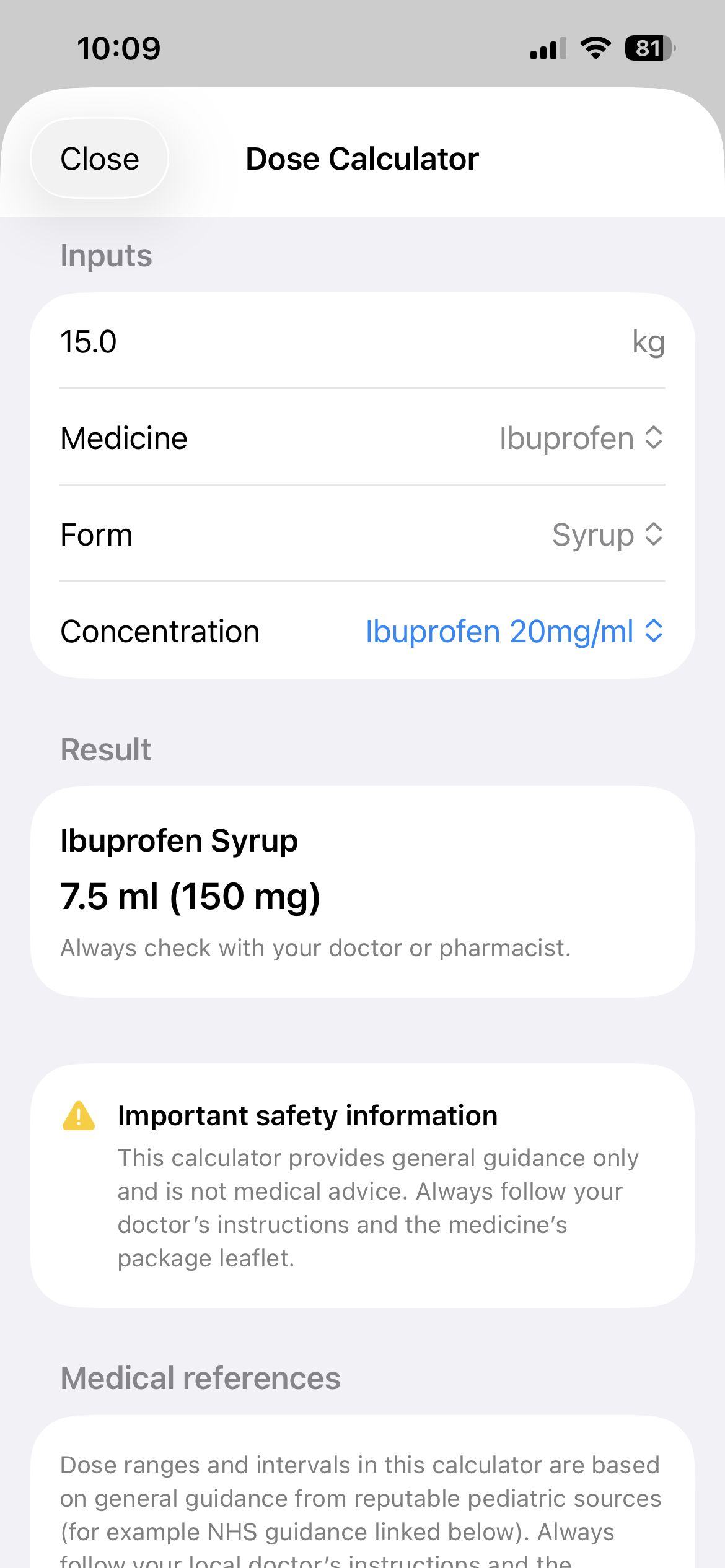Tap the Inputs section heading
The height and width of the screenshot is (1568, 725).
tap(105, 255)
